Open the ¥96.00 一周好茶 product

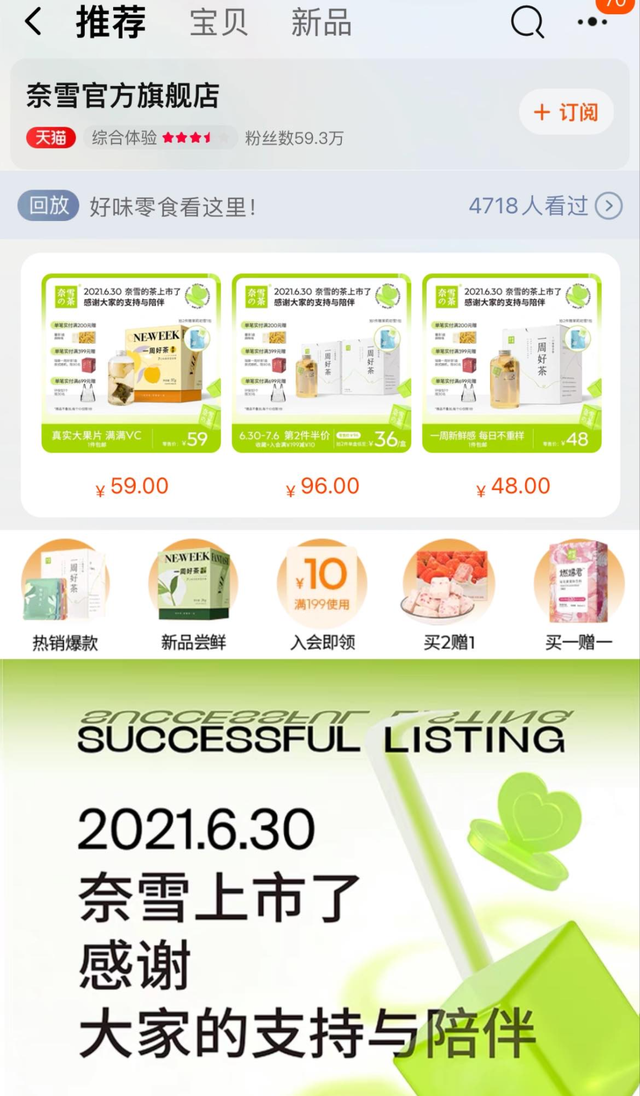[x=321, y=380]
